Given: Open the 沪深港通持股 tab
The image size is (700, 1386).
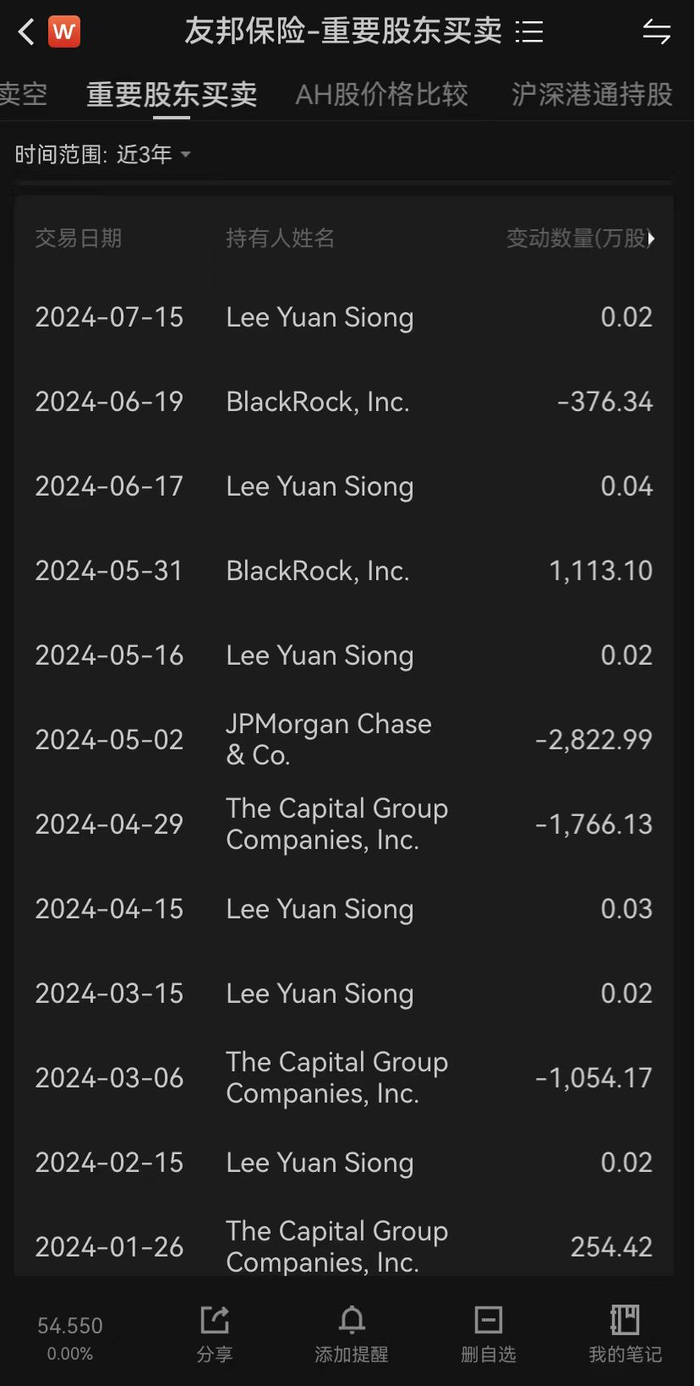Looking at the screenshot, I should 592,95.
